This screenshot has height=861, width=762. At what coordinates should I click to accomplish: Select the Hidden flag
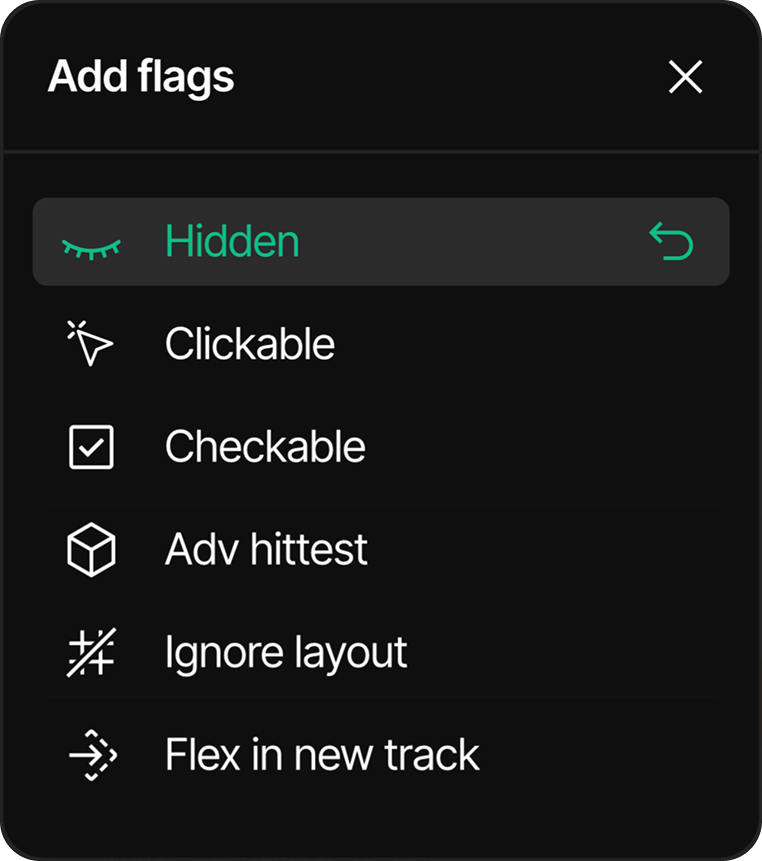(x=232, y=242)
